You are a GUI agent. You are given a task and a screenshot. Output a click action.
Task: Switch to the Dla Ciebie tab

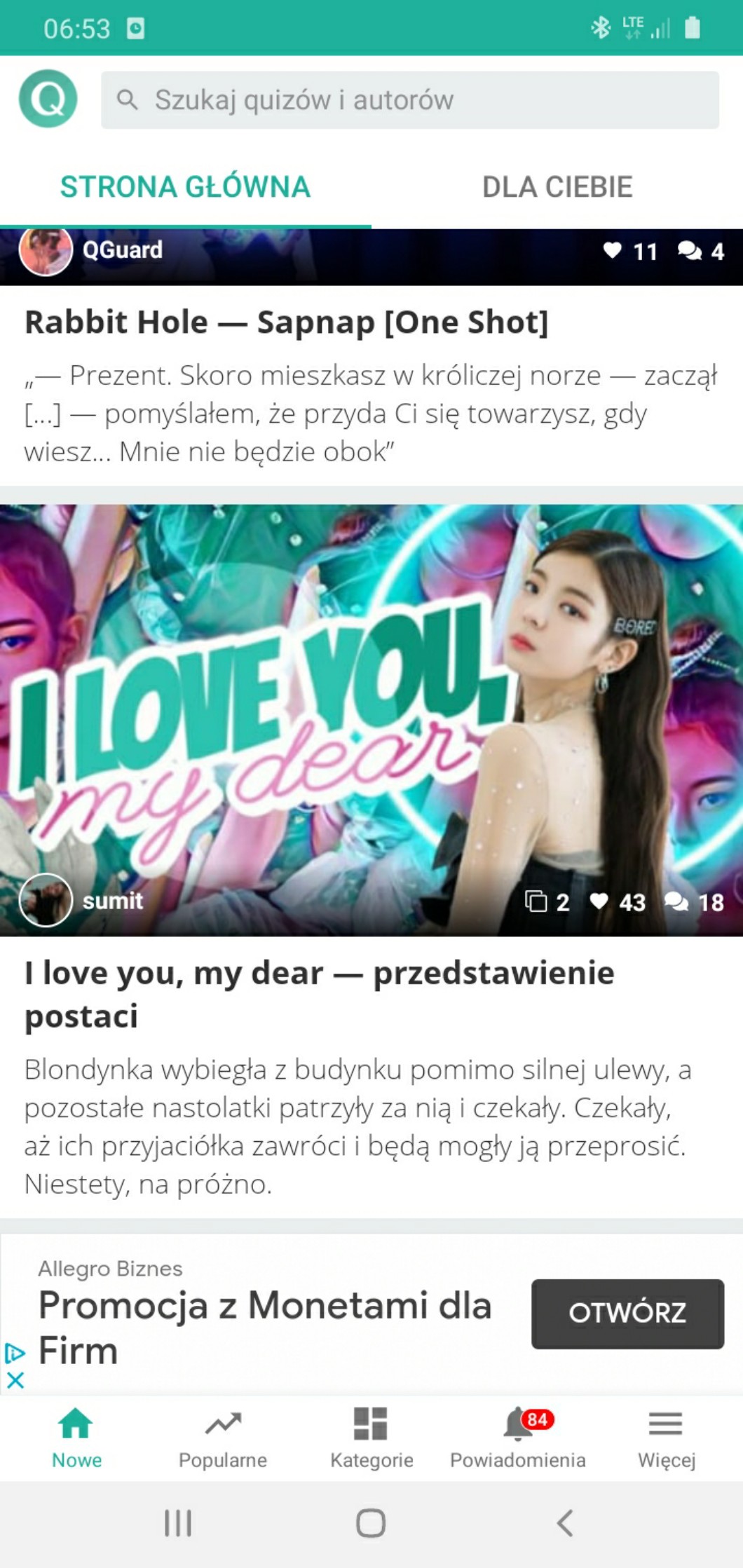click(557, 187)
